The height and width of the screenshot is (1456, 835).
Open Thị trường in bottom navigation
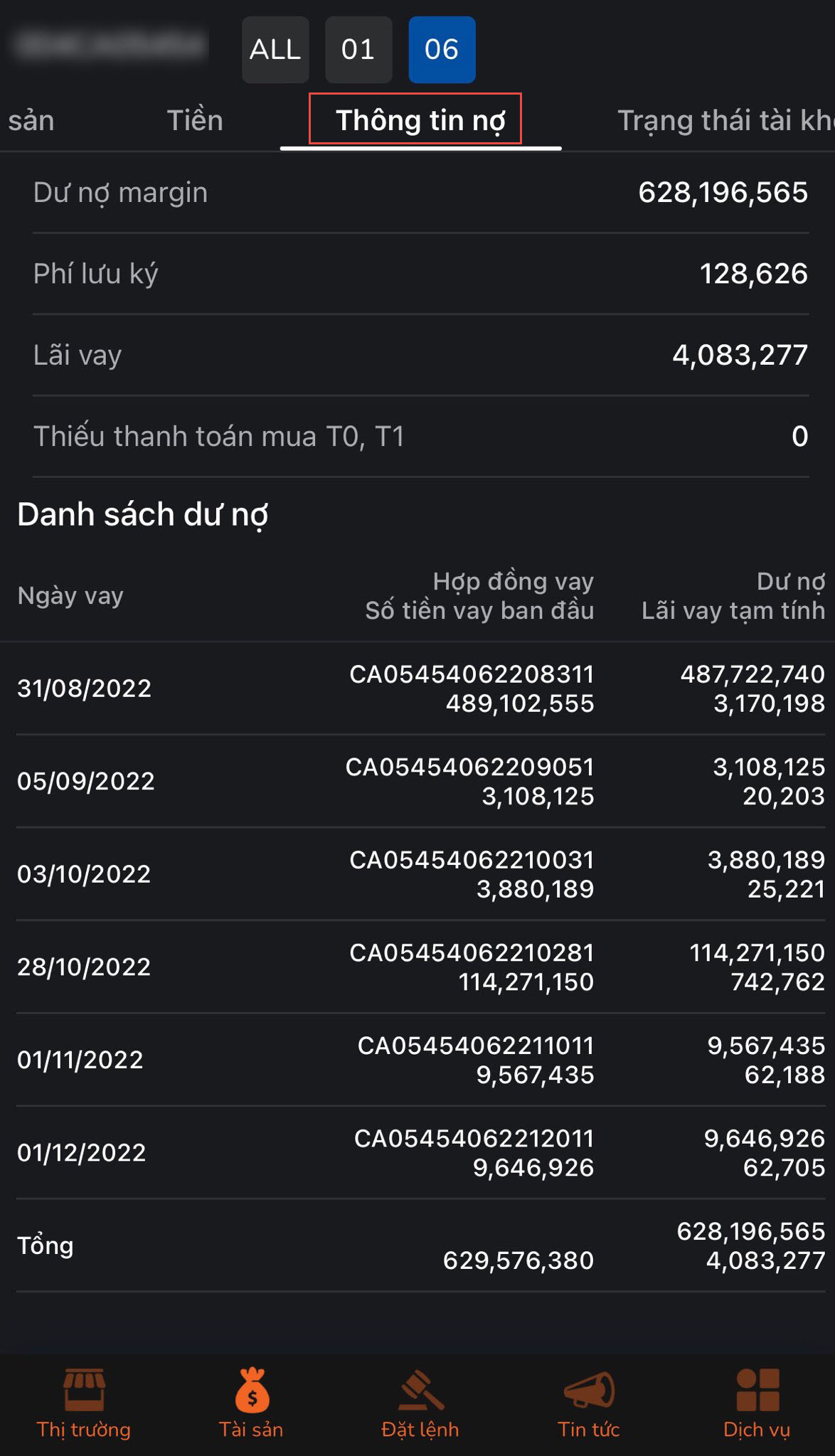84,1404
